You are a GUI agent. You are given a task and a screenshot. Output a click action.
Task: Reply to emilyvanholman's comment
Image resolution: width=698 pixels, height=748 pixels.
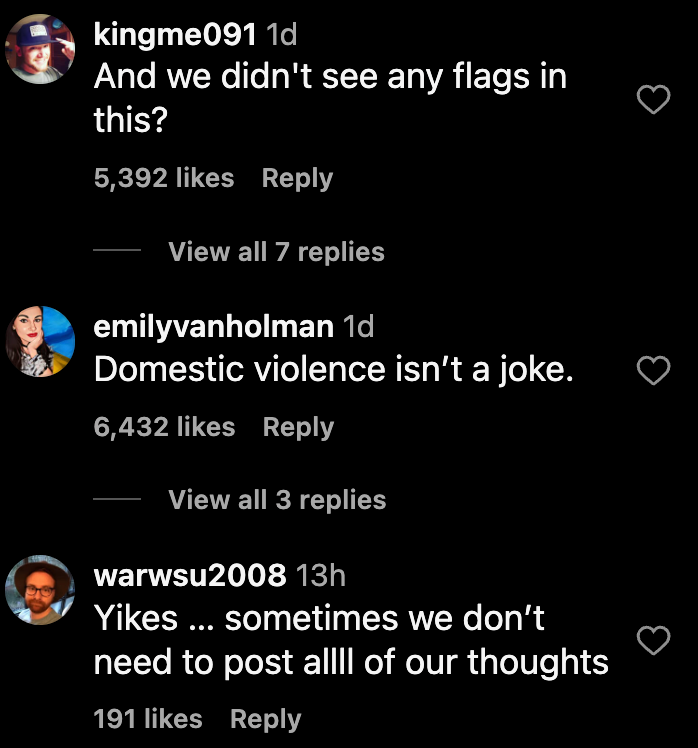tap(298, 427)
